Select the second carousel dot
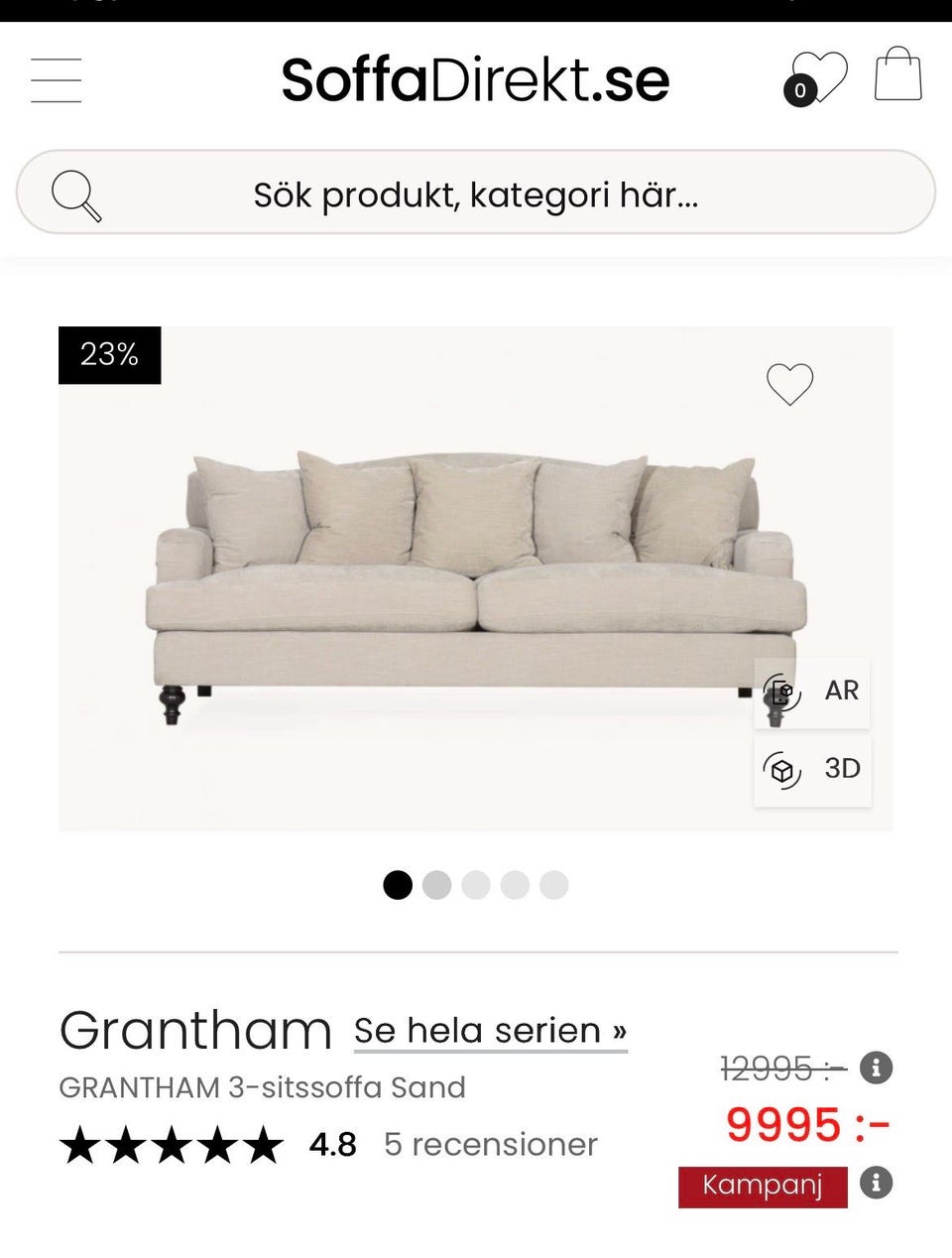This screenshot has width=952, height=1258. click(x=436, y=884)
